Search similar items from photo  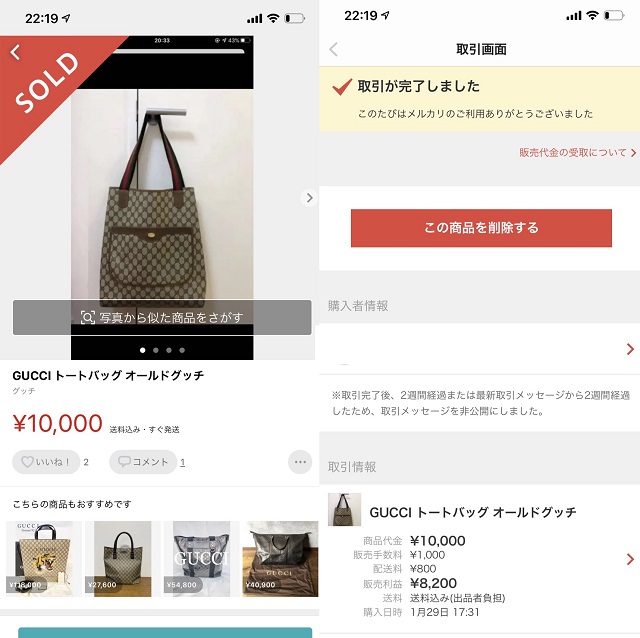162,317
